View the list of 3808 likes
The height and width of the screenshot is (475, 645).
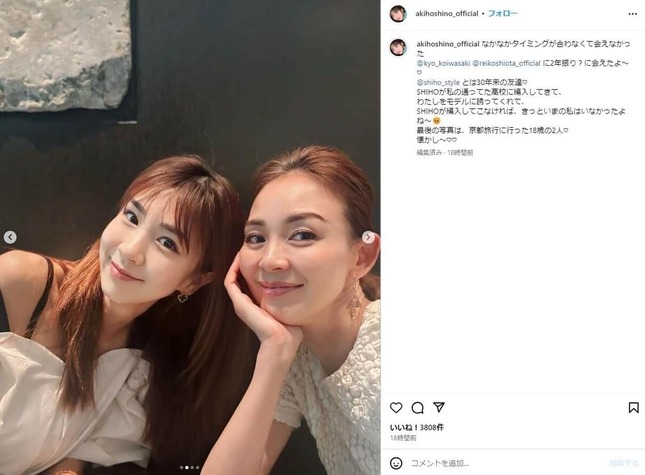[x=416, y=426]
